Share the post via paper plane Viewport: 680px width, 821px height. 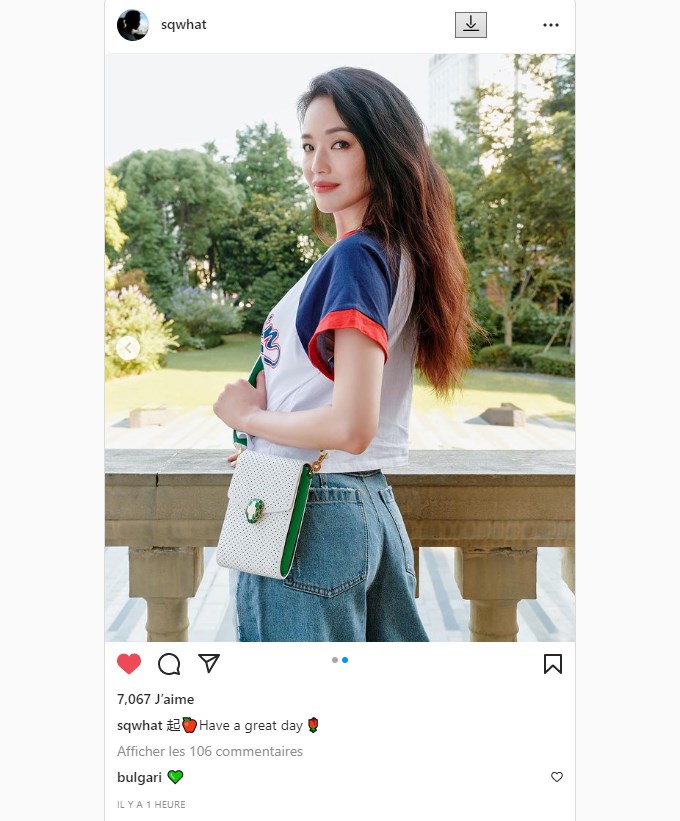(x=208, y=664)
